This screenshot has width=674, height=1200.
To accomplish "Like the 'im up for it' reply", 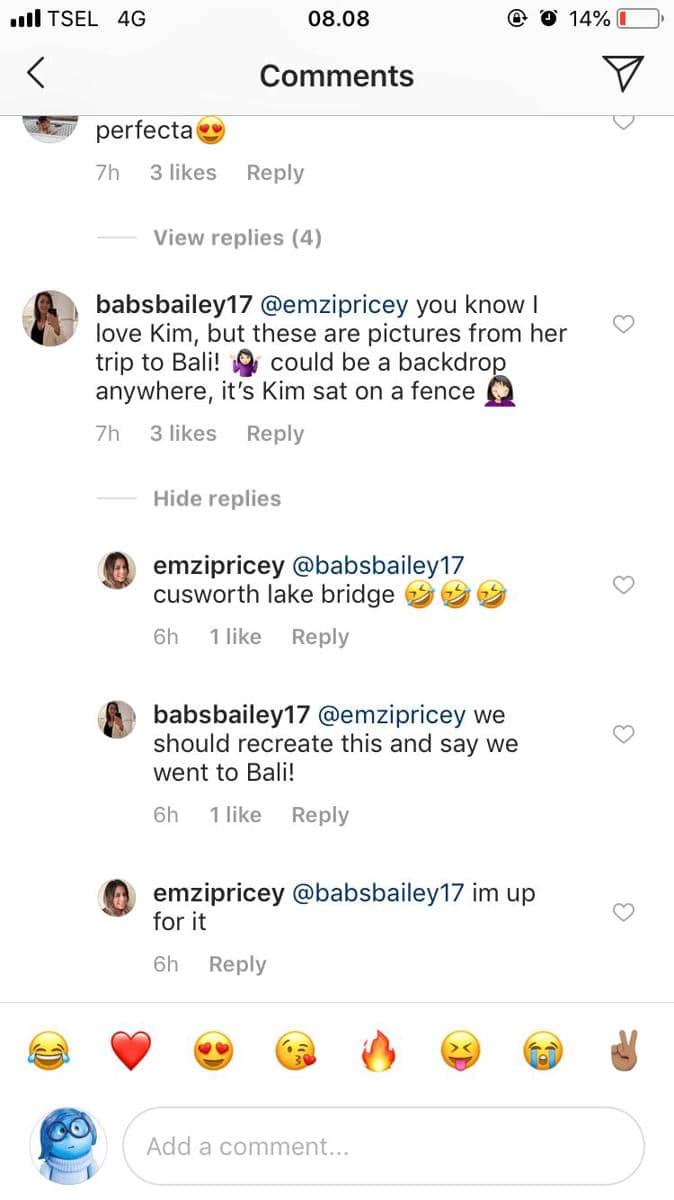I will pyautogui.click(x=623, y=912).
